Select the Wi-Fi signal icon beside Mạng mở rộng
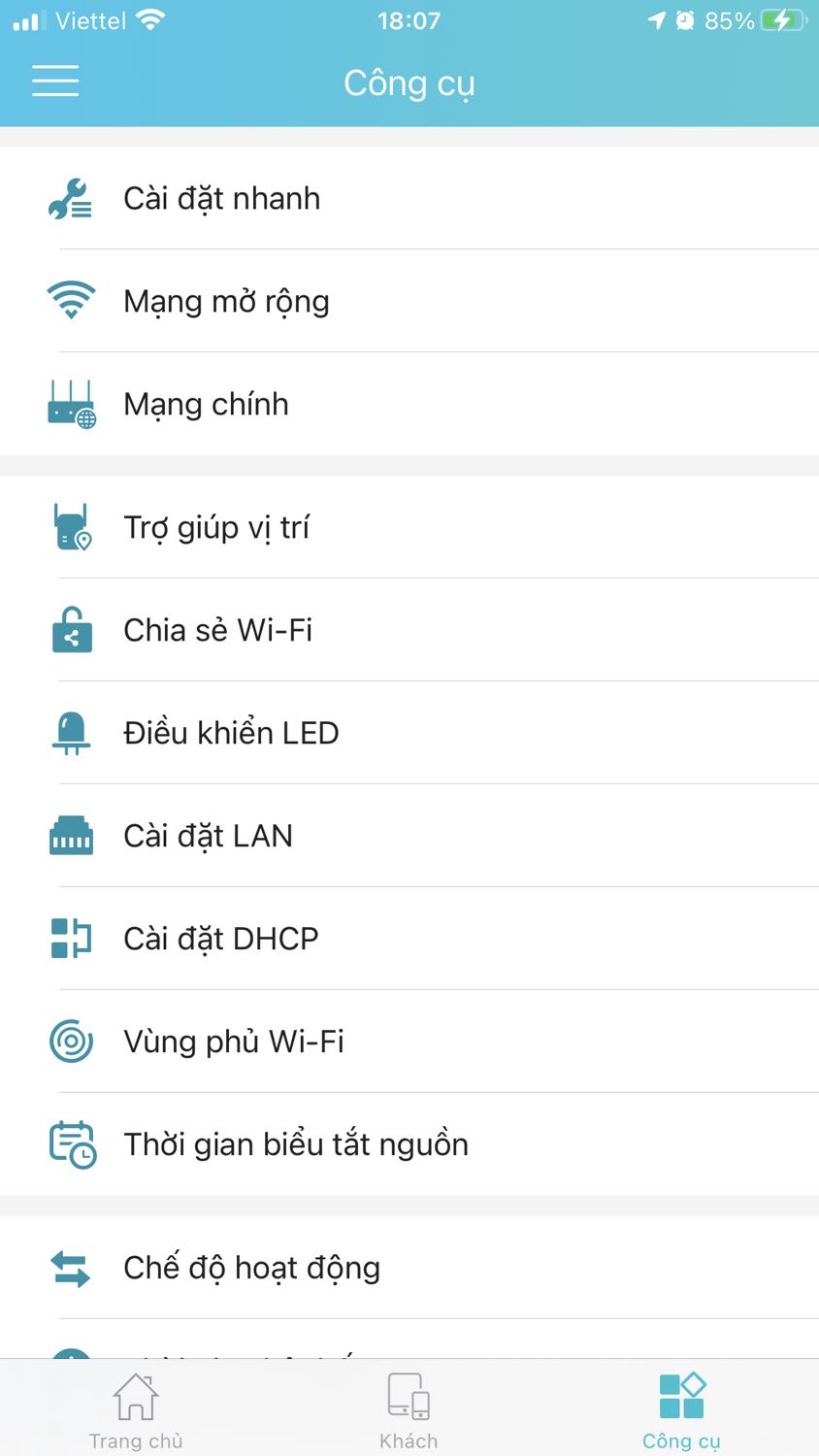Viewport: 819px width, 1456px height. [69, 301]
